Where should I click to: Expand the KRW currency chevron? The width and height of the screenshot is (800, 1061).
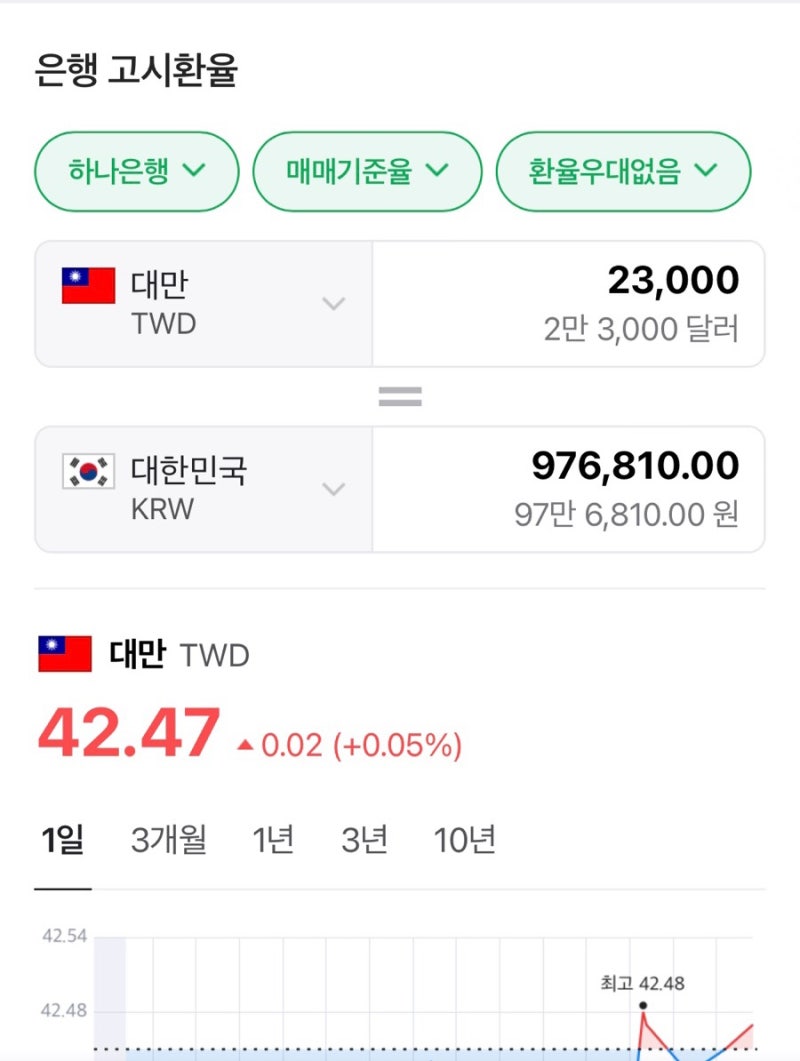click(x=334, y=488)
